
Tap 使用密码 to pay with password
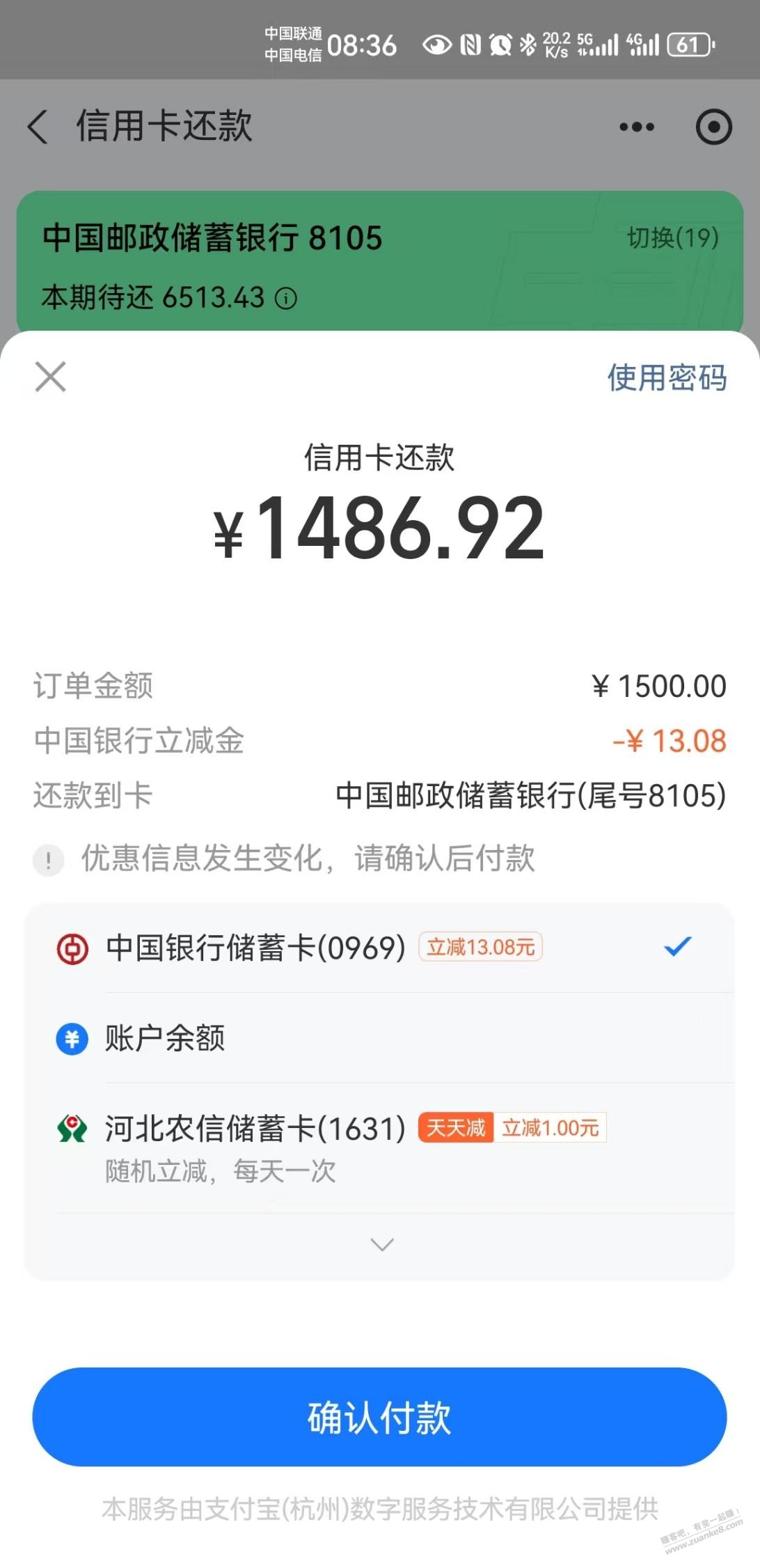(x=666, y=378)
